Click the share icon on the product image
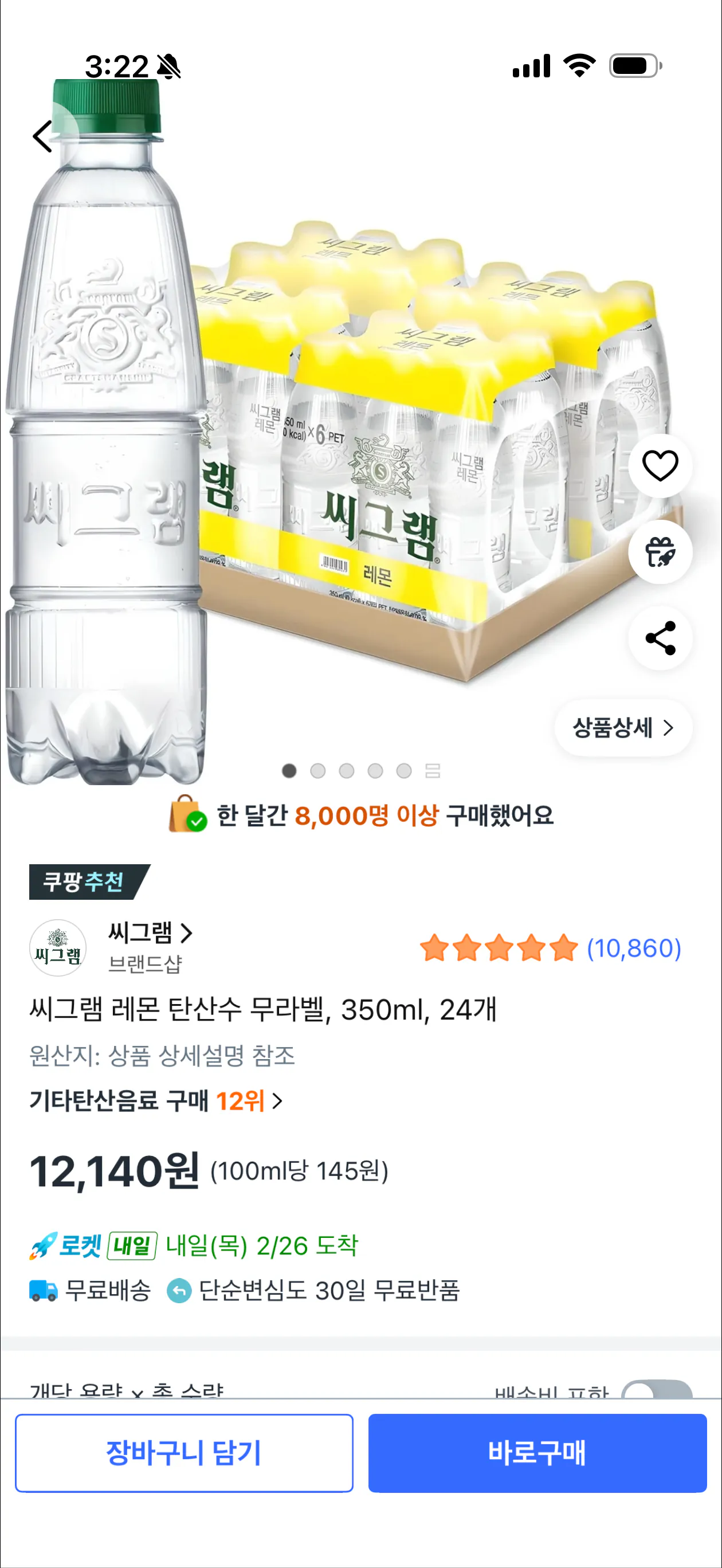The width and height of the screenshot is (722, 1568). [x=660, y=638]
